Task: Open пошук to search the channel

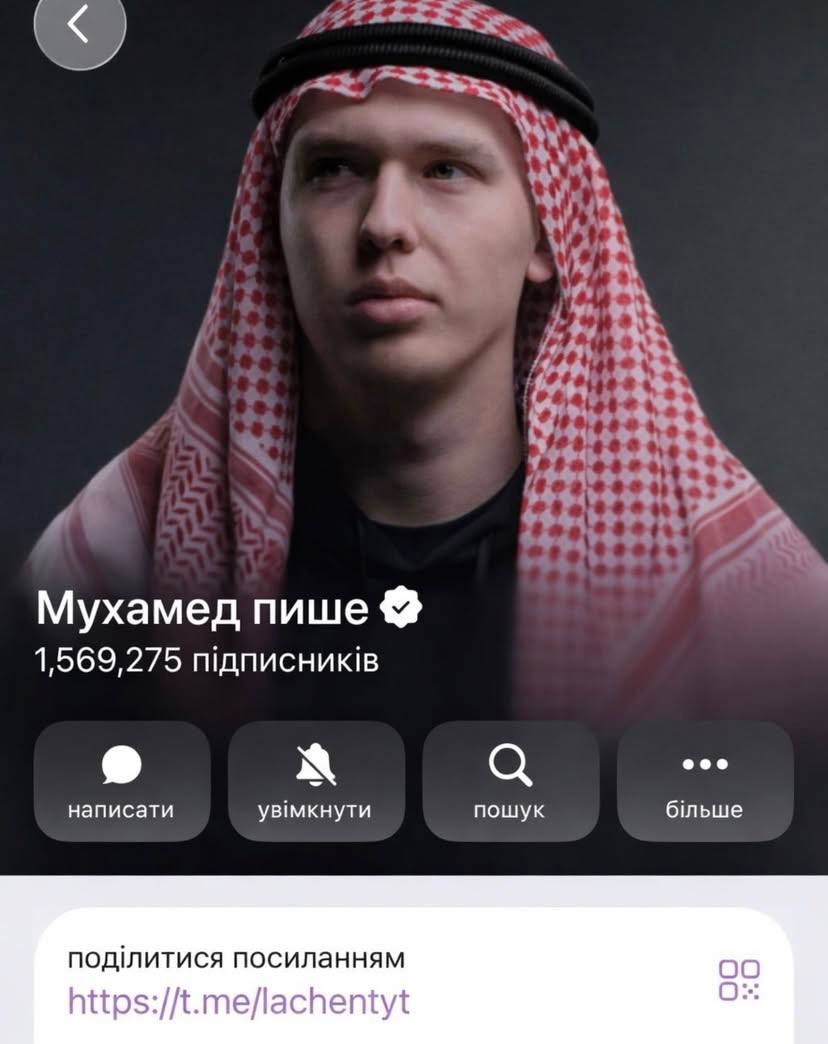Action: click(x=510, y=780)
